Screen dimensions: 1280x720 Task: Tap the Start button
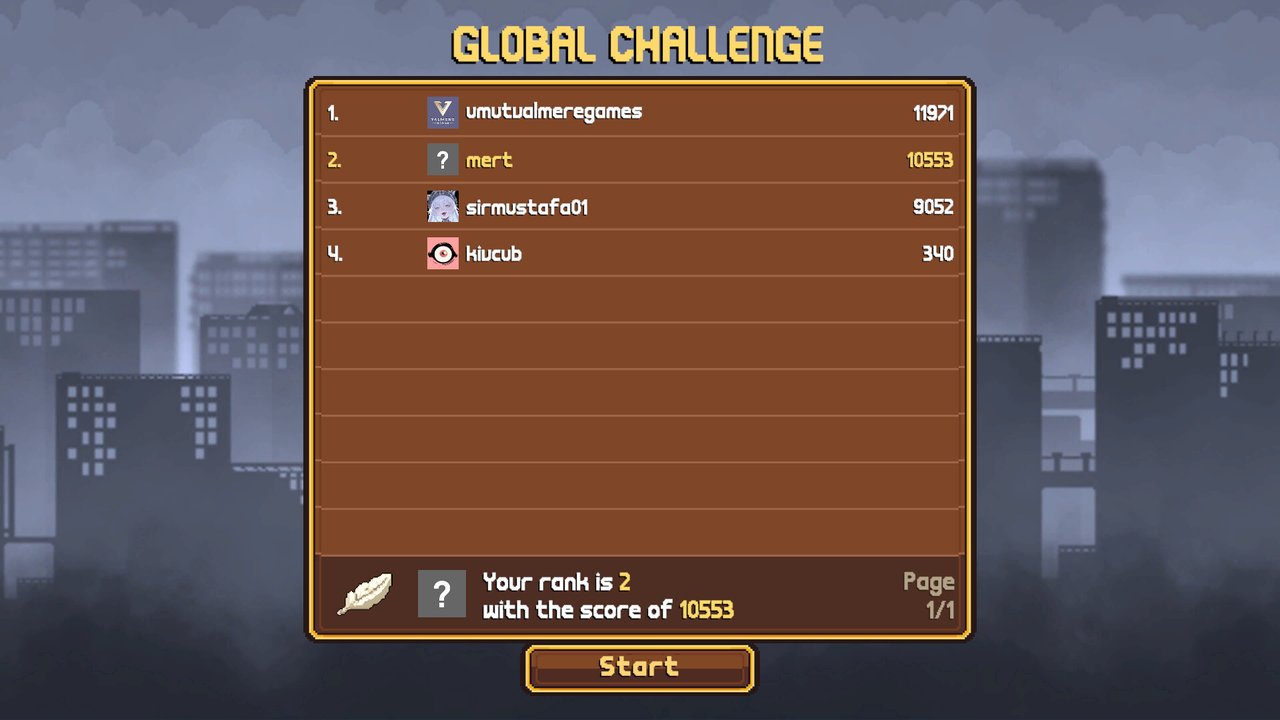coord(640,667)
